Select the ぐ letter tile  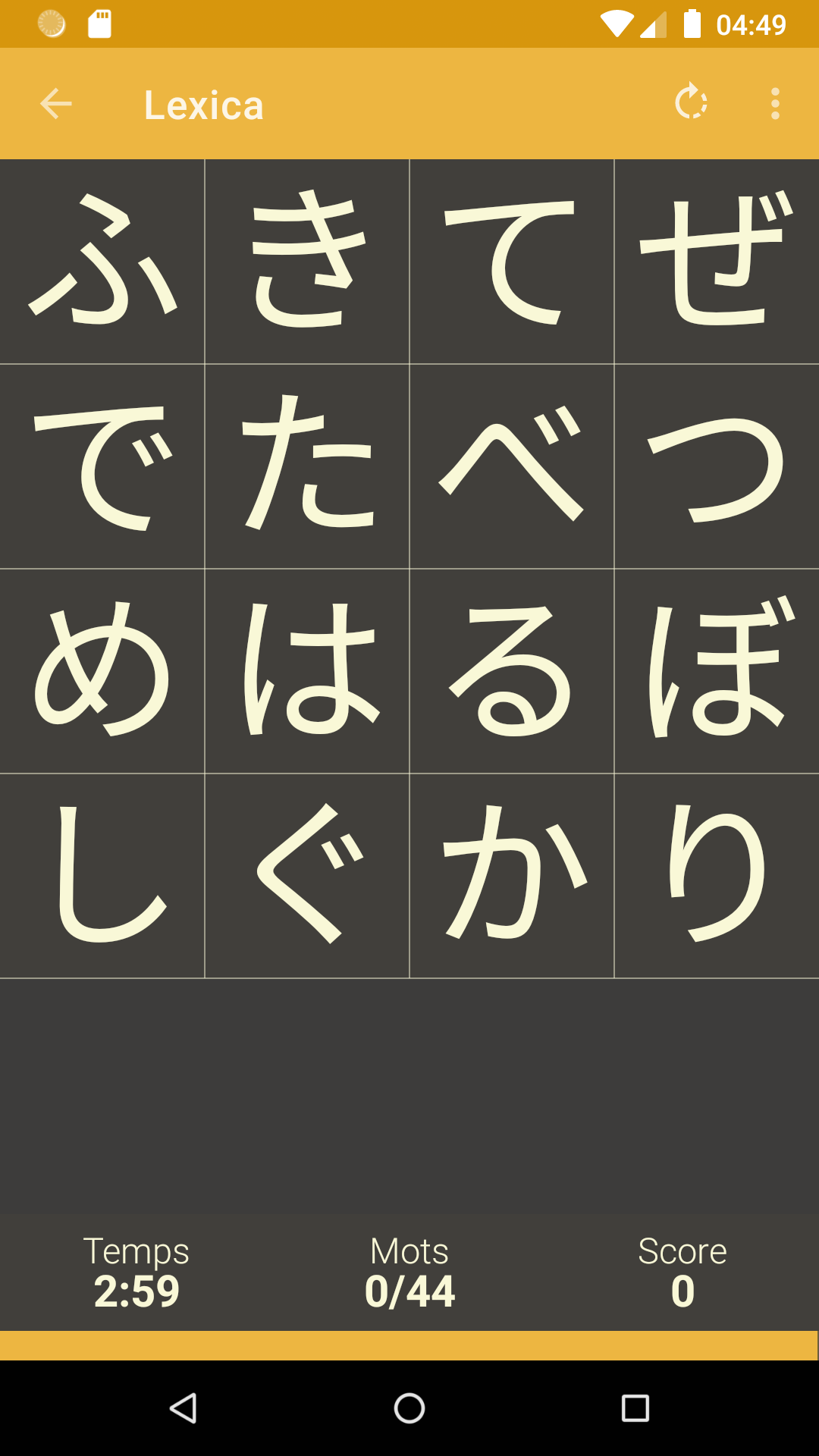[x=307, y=876]
